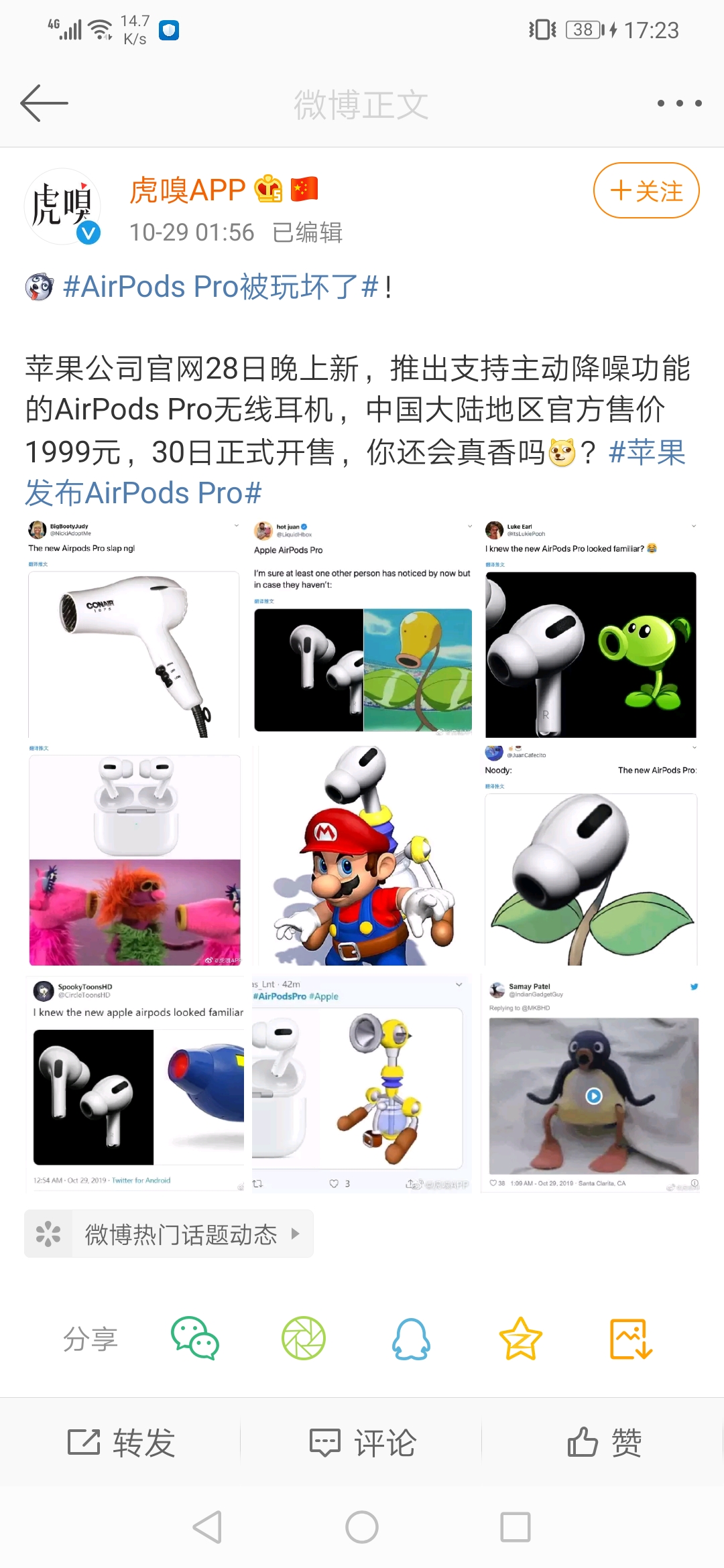
Task: Go back using the top arrow
Action: [x=44, y=103]
